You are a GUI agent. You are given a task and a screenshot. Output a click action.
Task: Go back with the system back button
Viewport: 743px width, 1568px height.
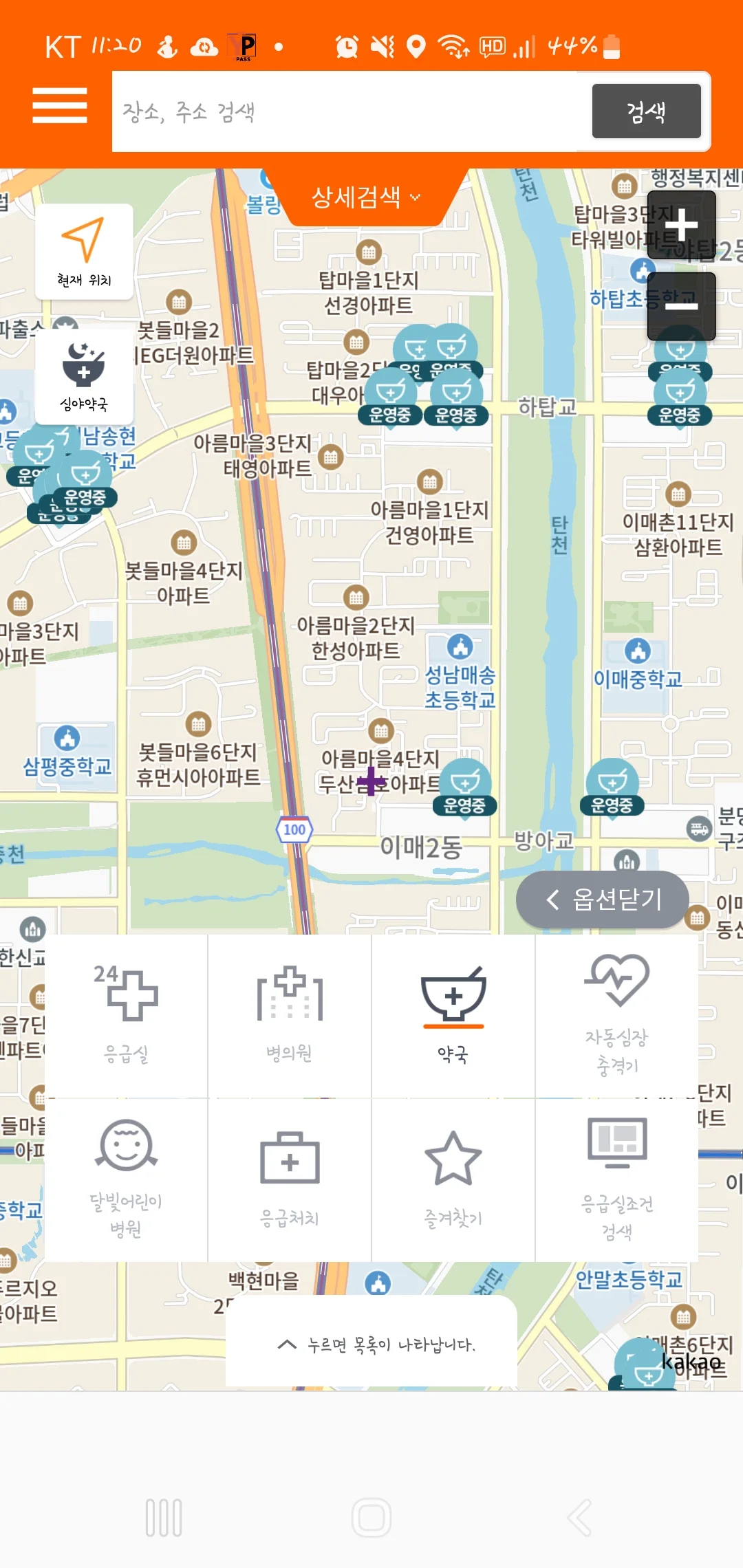pos(579,1517)
